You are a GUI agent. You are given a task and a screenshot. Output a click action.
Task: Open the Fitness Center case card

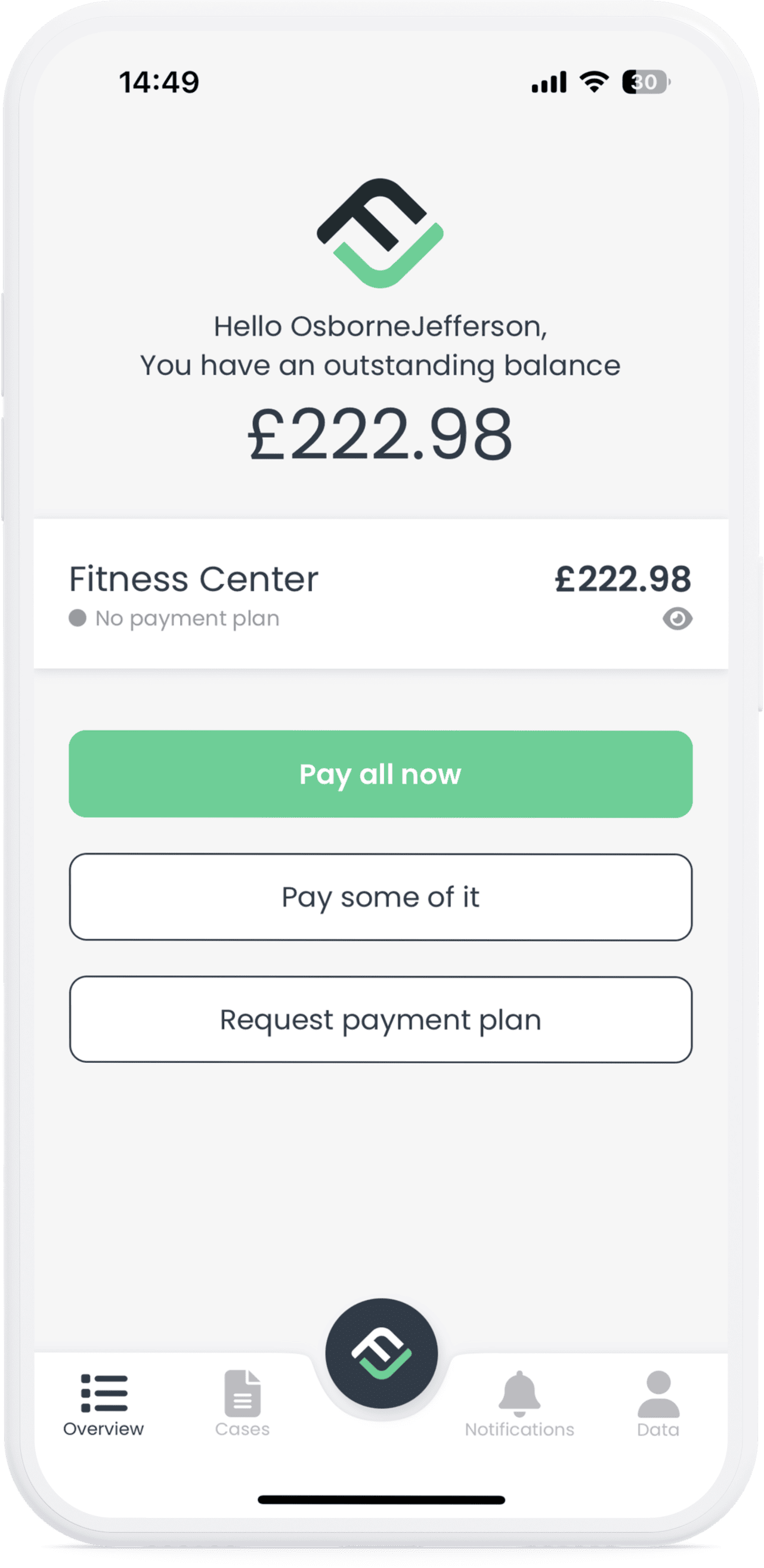tap(381, 594)
